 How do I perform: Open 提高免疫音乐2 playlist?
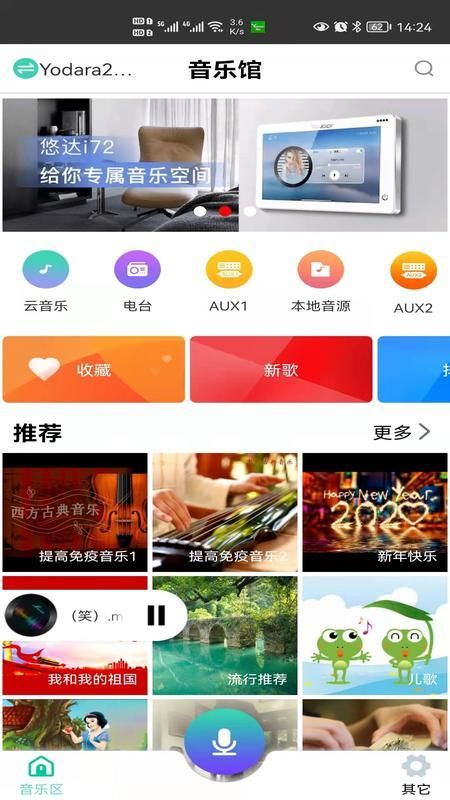(225, 512)
